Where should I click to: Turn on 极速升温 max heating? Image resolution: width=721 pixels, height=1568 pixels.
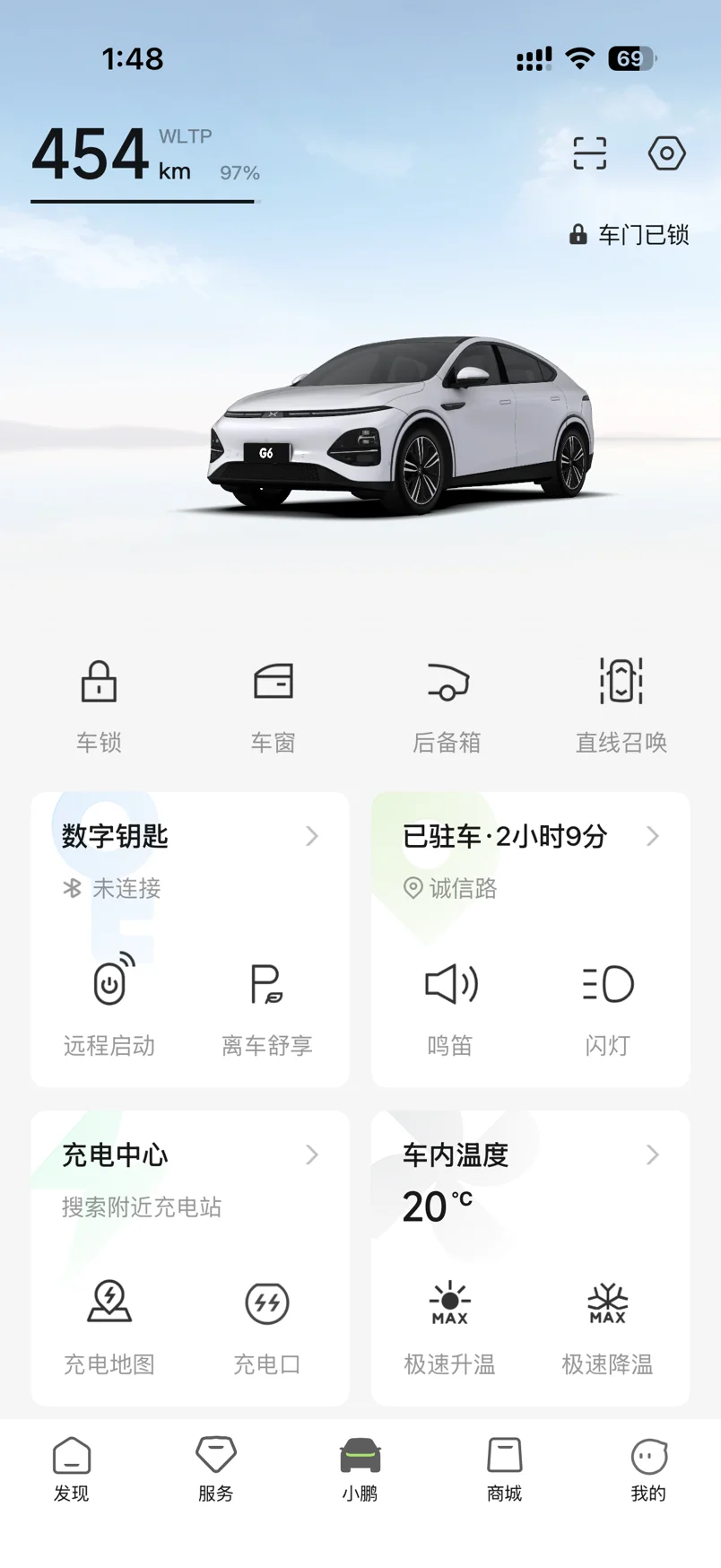(450, 1323)
